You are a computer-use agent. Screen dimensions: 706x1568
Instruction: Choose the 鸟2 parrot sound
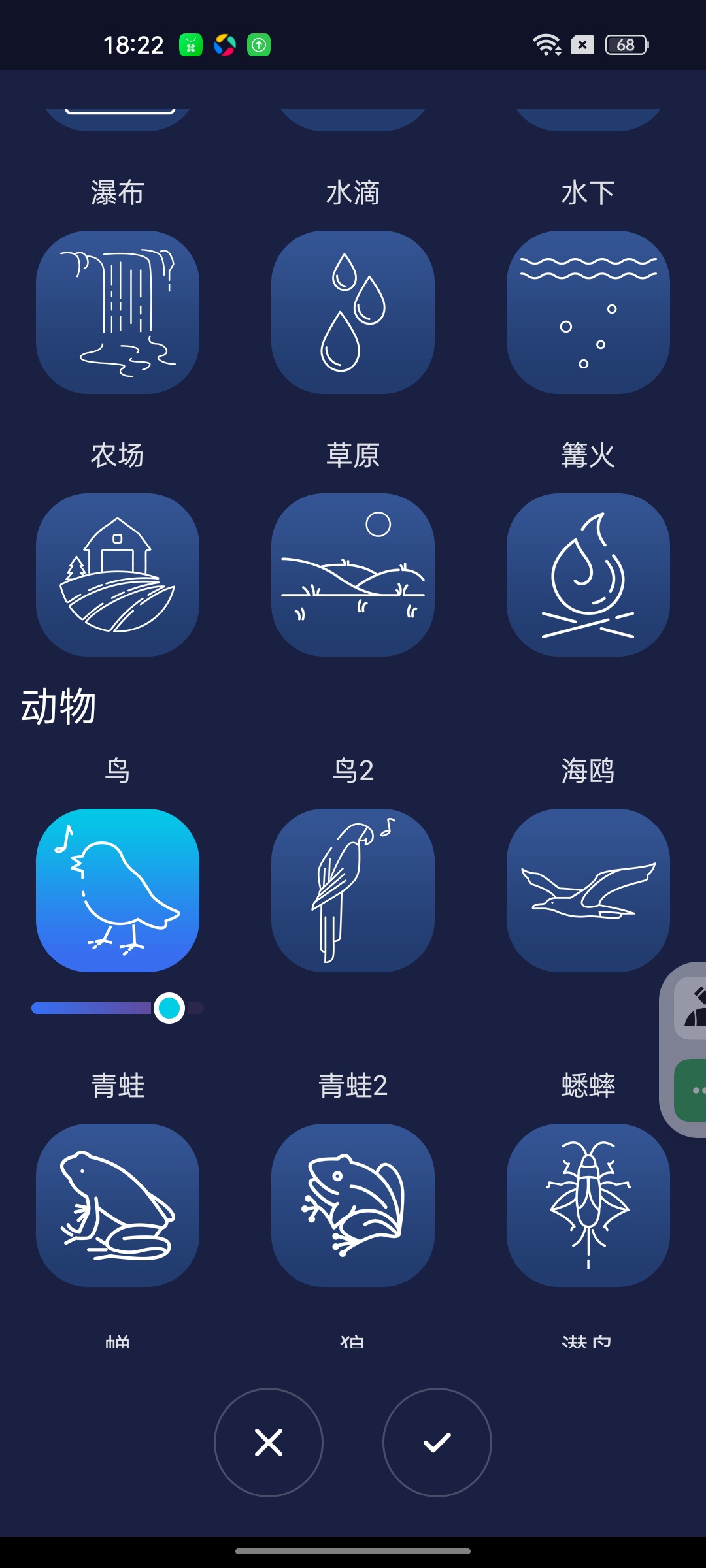[x=353, y=890]
